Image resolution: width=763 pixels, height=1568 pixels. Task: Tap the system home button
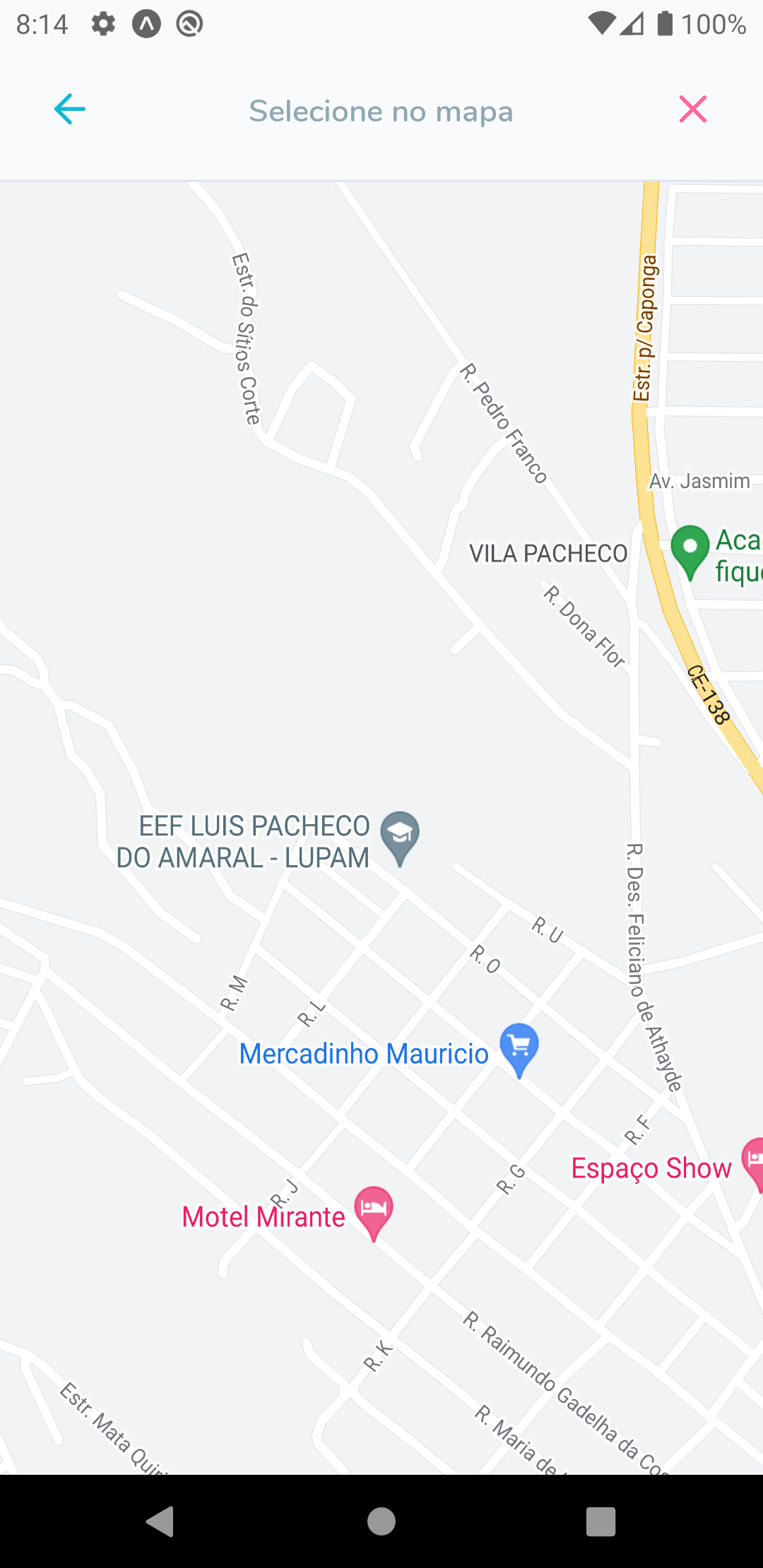click(381, 1521)
